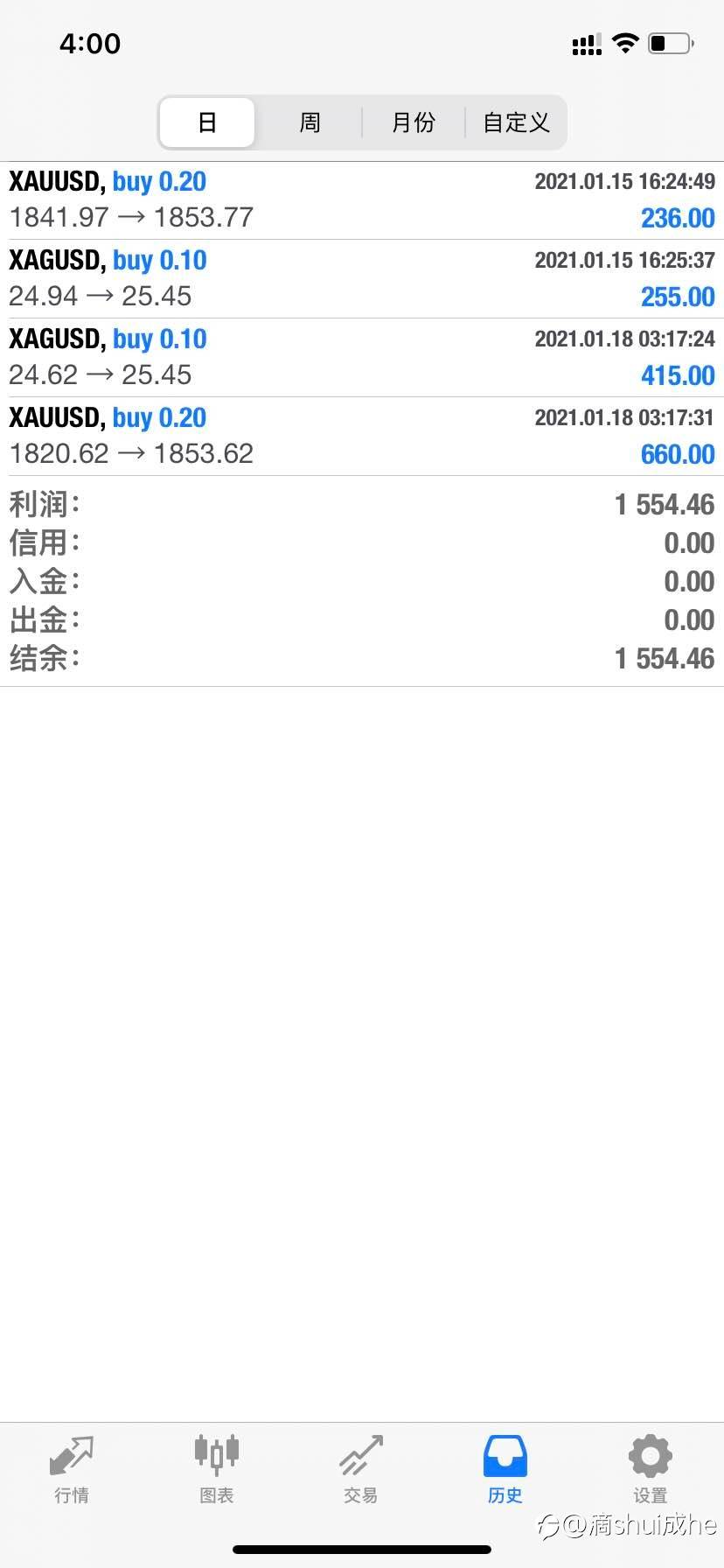Viewport: 724px width, 1568px height.
Task: Switch to the 周 week period
Action: click(310, 122)
